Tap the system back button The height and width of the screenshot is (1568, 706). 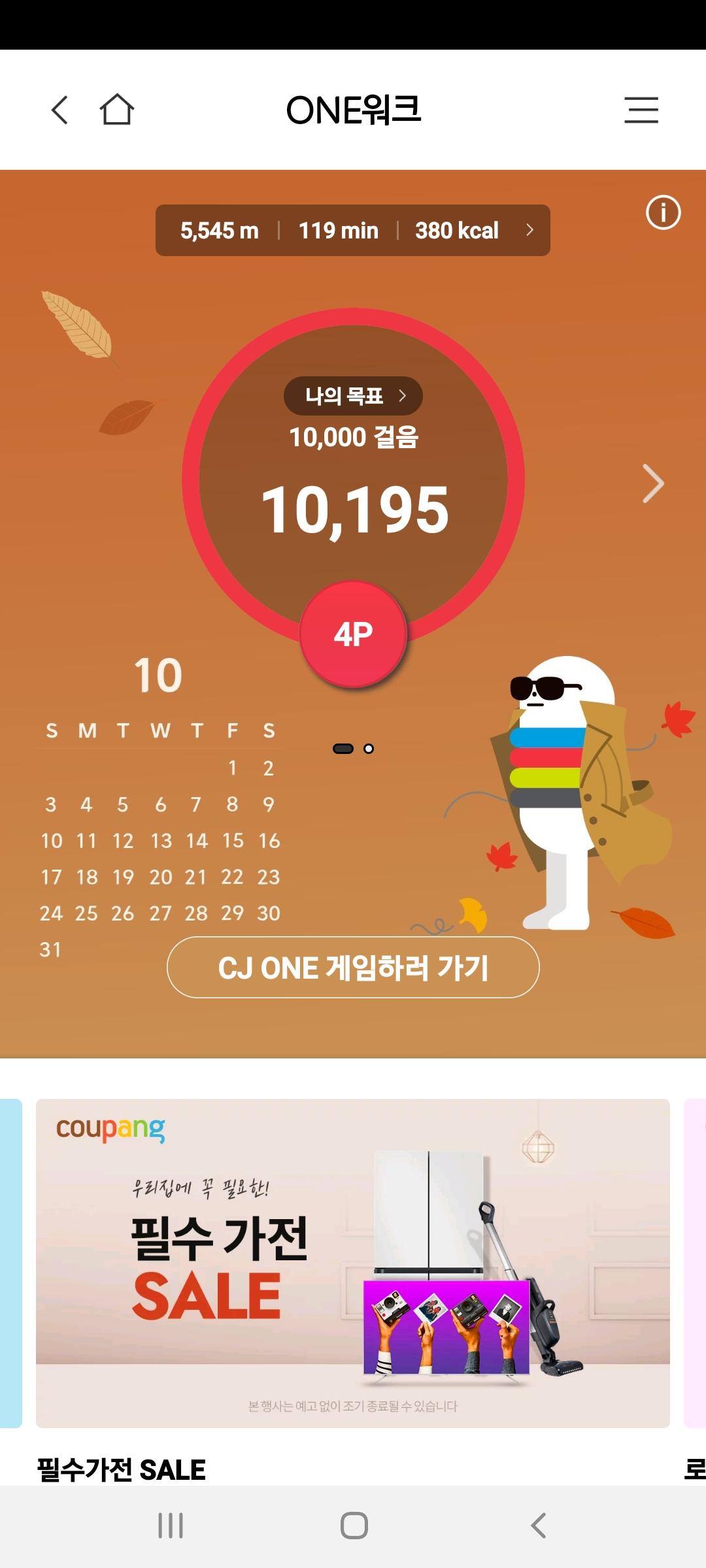point(538,1526)
